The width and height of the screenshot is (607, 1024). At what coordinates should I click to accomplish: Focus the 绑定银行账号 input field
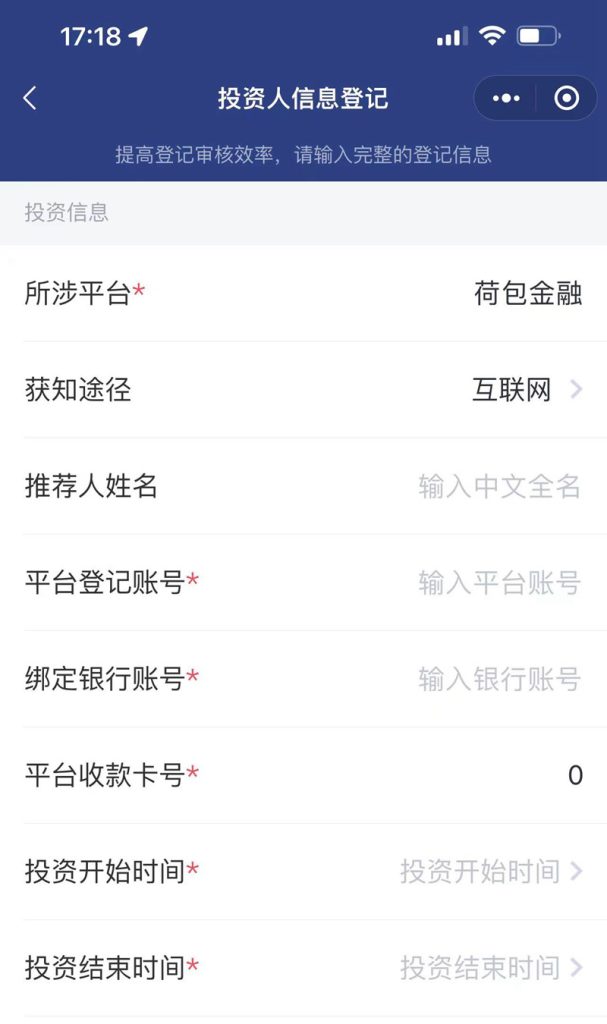[499, 680]
